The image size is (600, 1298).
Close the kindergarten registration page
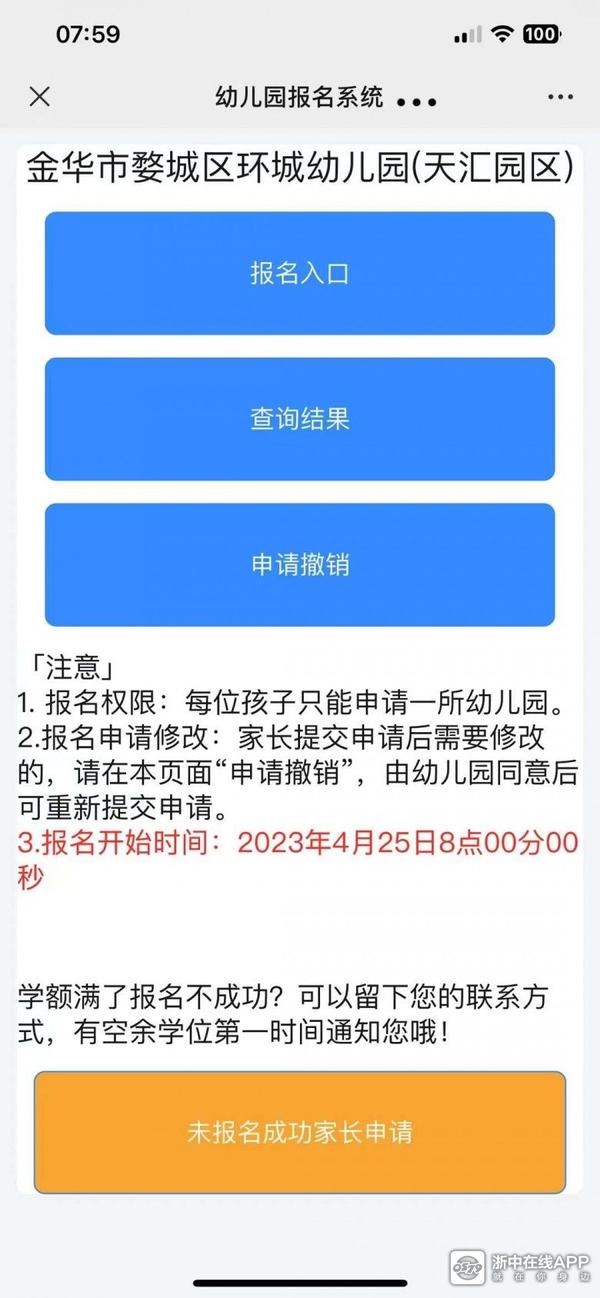39,96
